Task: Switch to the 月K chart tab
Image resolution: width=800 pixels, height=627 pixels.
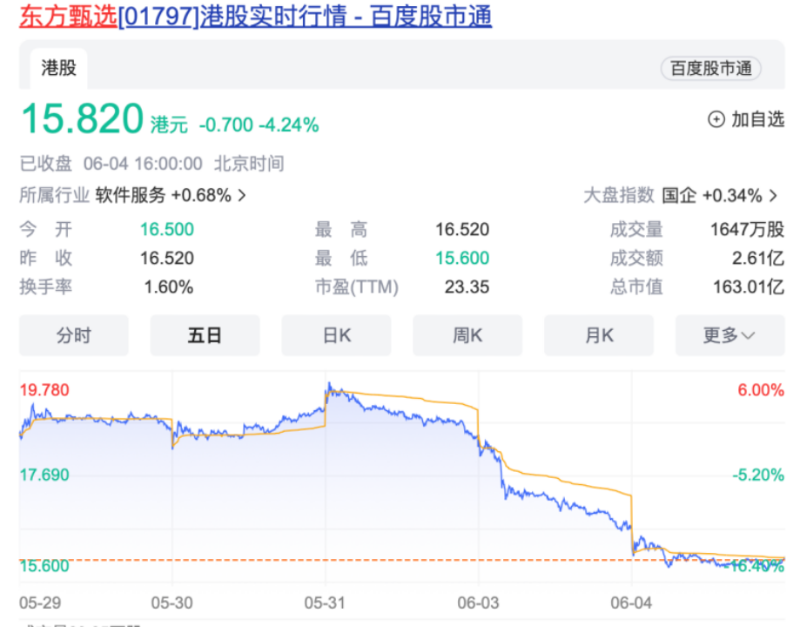Action: coord(598,336)
